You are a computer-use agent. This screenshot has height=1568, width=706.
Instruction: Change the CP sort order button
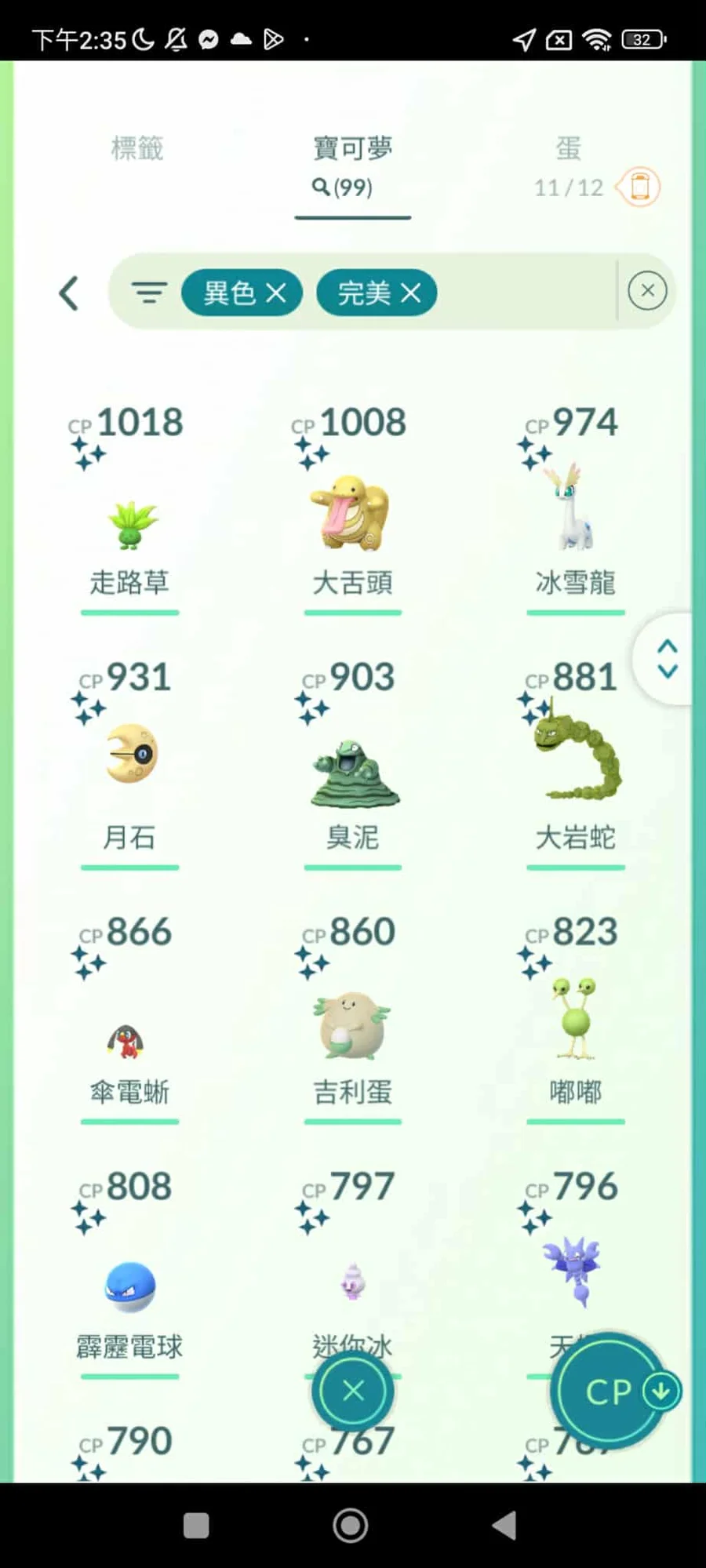pyautogui.click(x=616, y=1392)
